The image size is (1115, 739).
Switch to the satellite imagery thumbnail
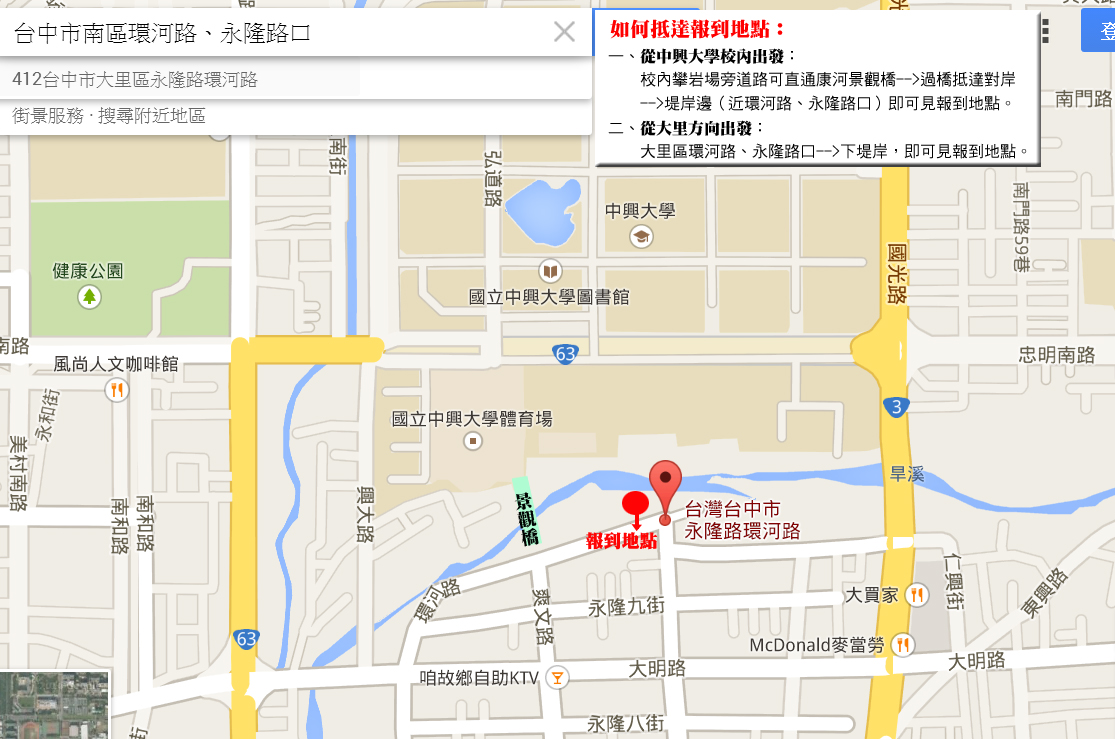(55, 705)
